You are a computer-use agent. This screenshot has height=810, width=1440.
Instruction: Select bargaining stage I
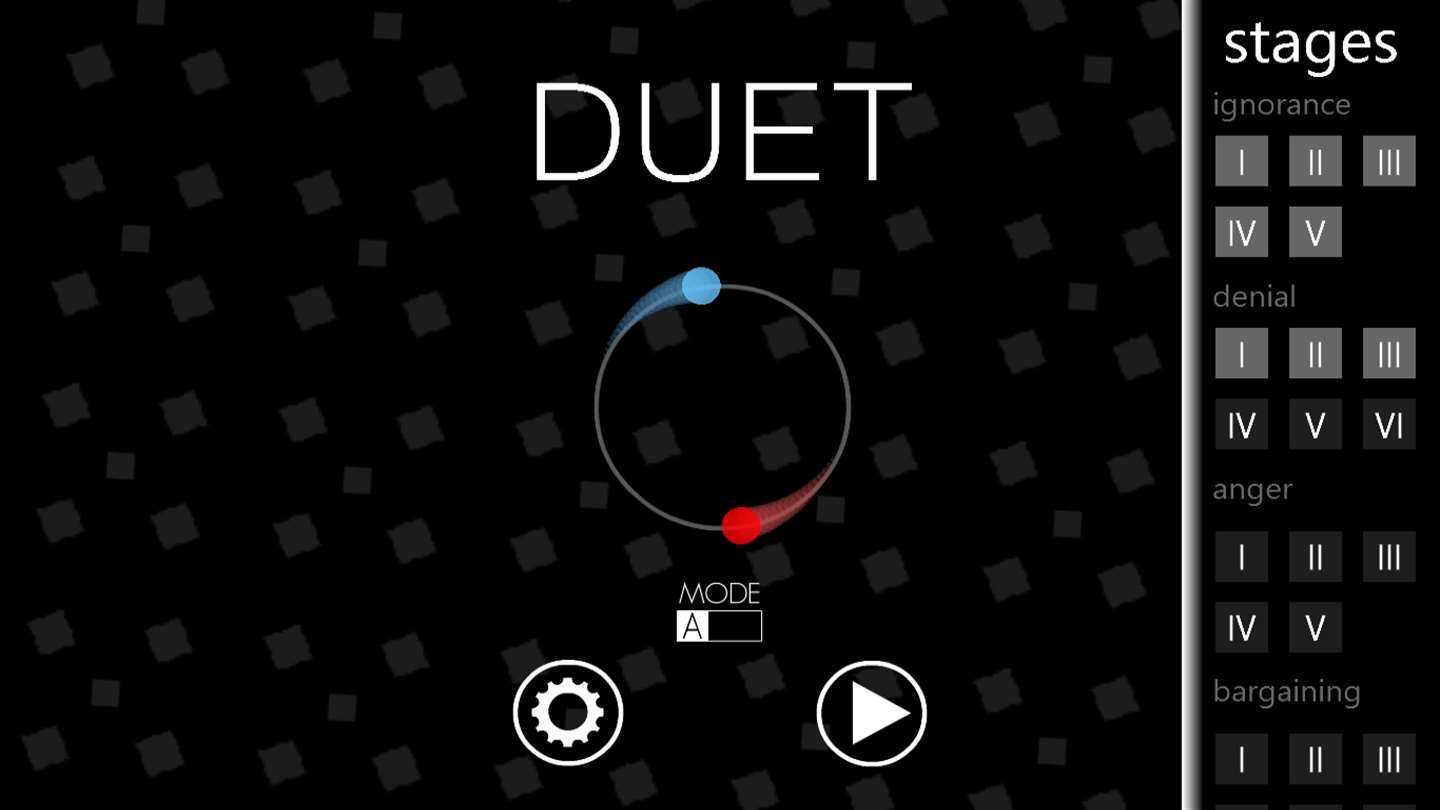(1241, 759)
